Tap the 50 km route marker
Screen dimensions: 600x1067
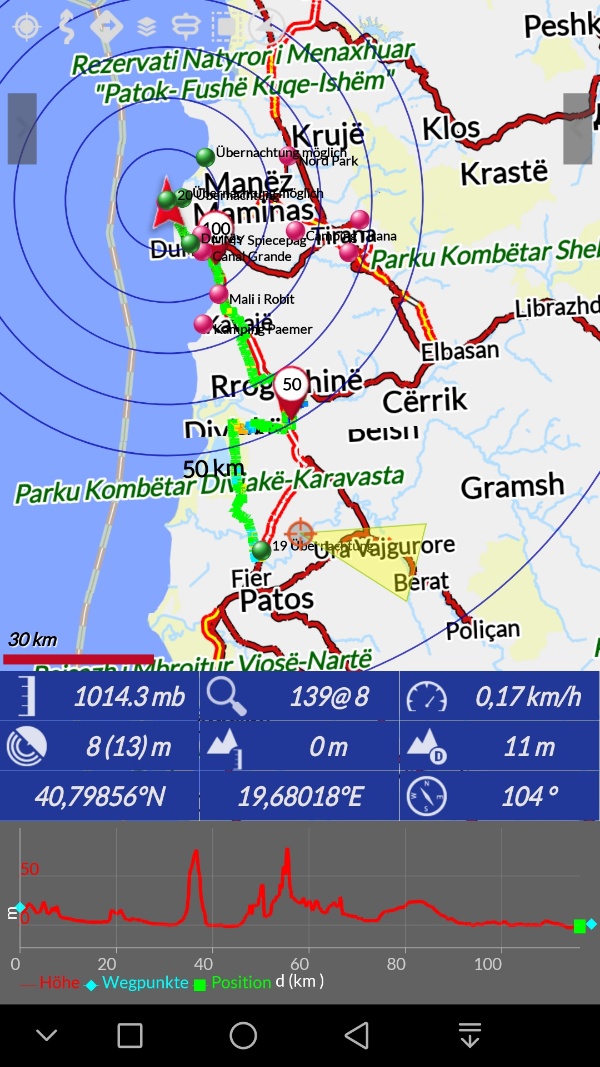click(x=292, y=386)
